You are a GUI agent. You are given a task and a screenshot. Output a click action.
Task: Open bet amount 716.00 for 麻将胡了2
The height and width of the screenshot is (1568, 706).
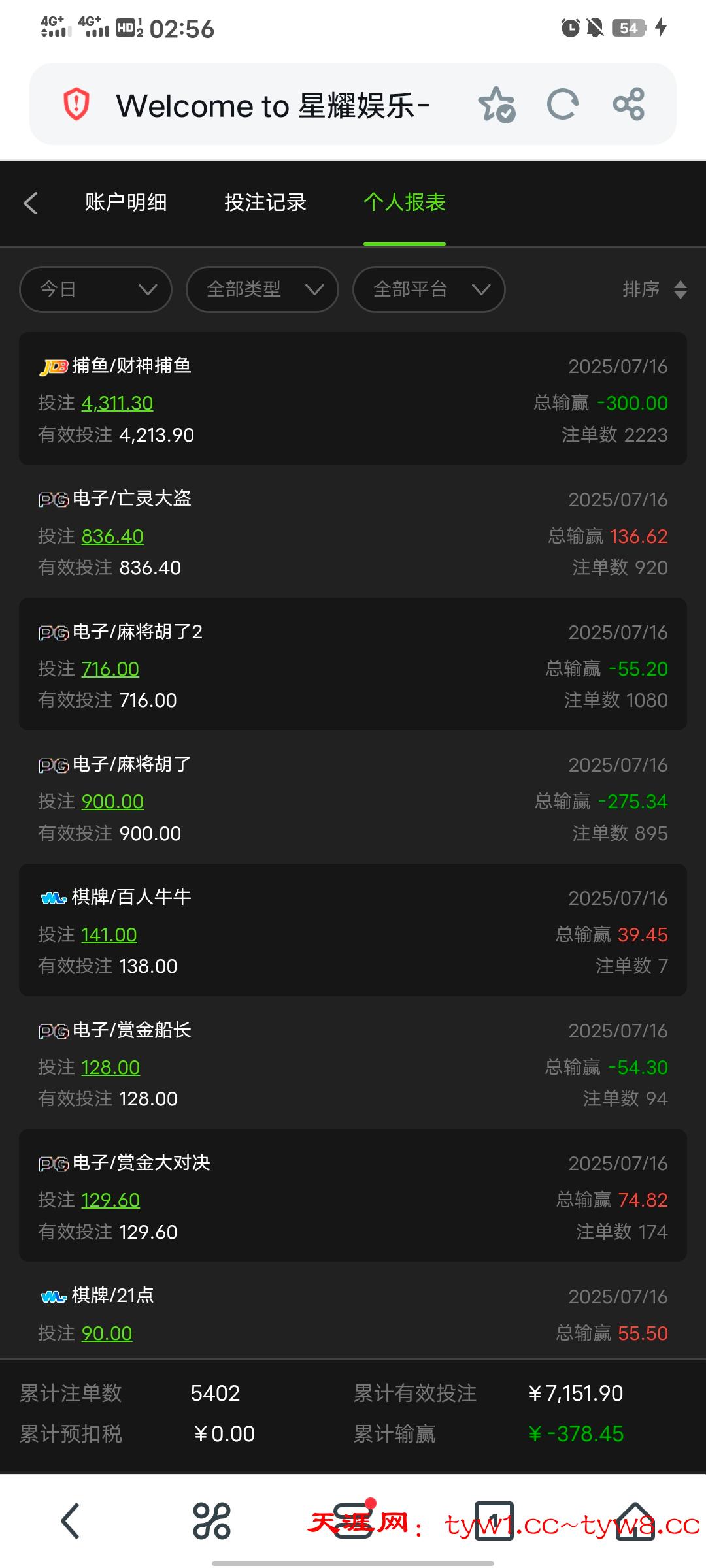(x=110, y=669)
